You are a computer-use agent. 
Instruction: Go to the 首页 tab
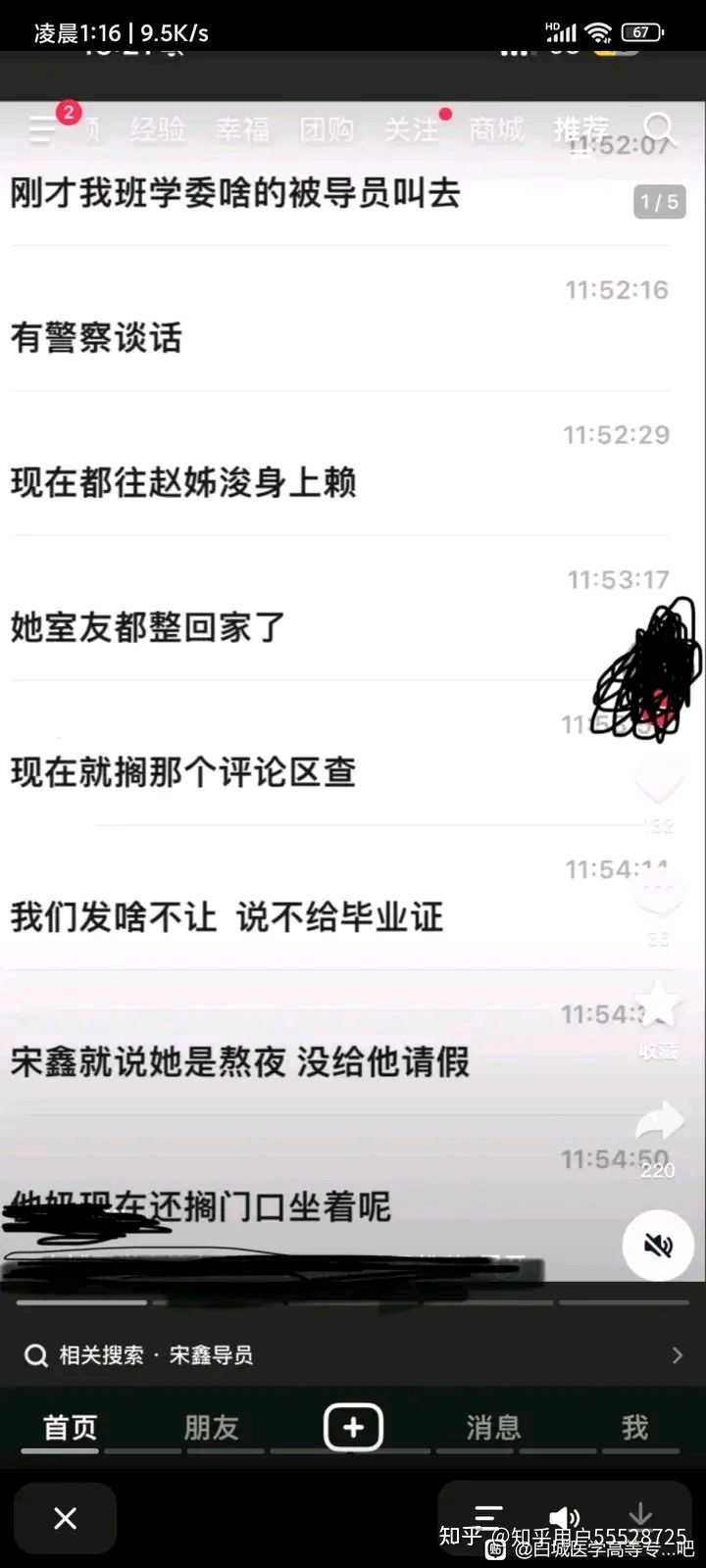click(71, 1427)
